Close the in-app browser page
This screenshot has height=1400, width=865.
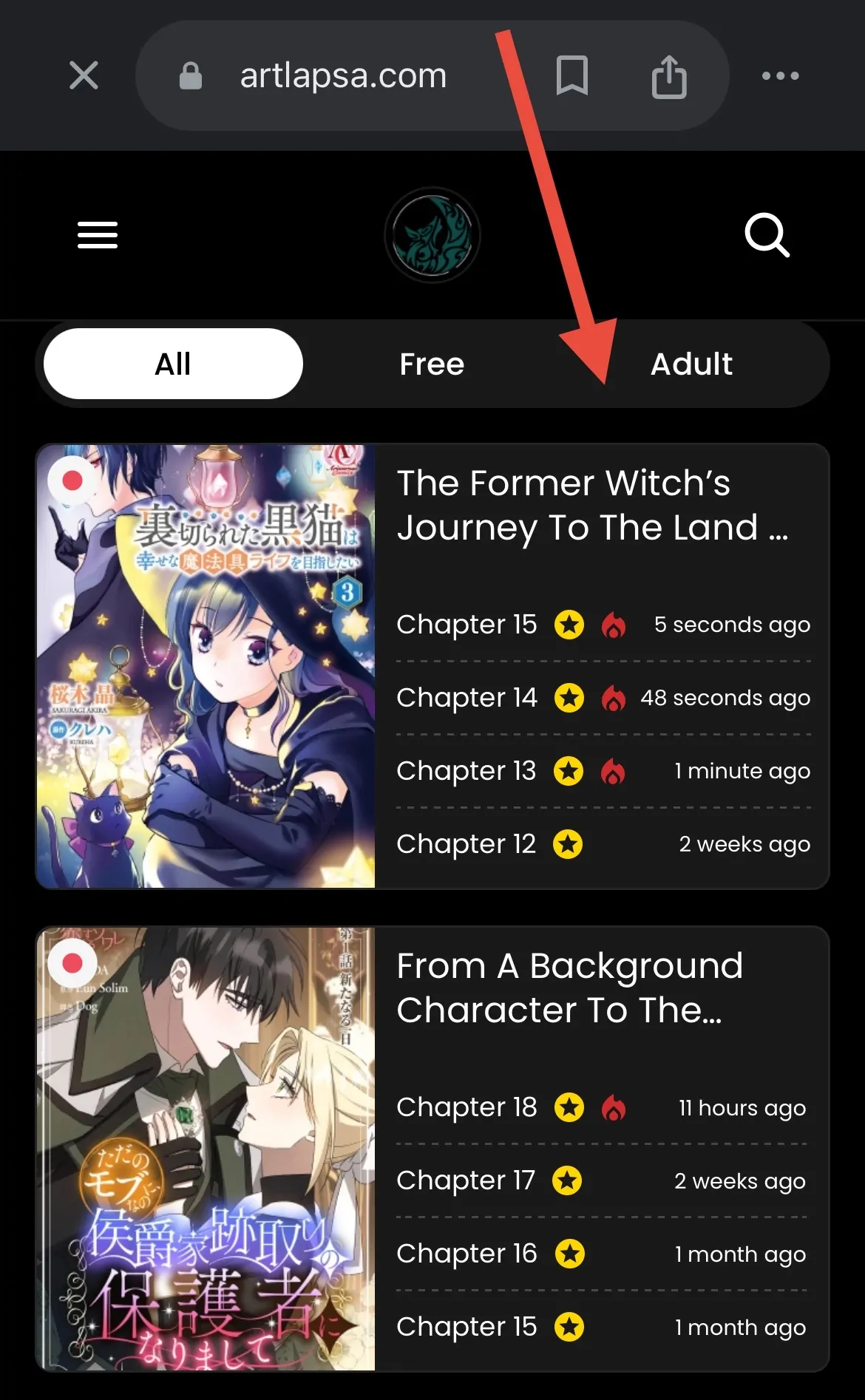84,75
